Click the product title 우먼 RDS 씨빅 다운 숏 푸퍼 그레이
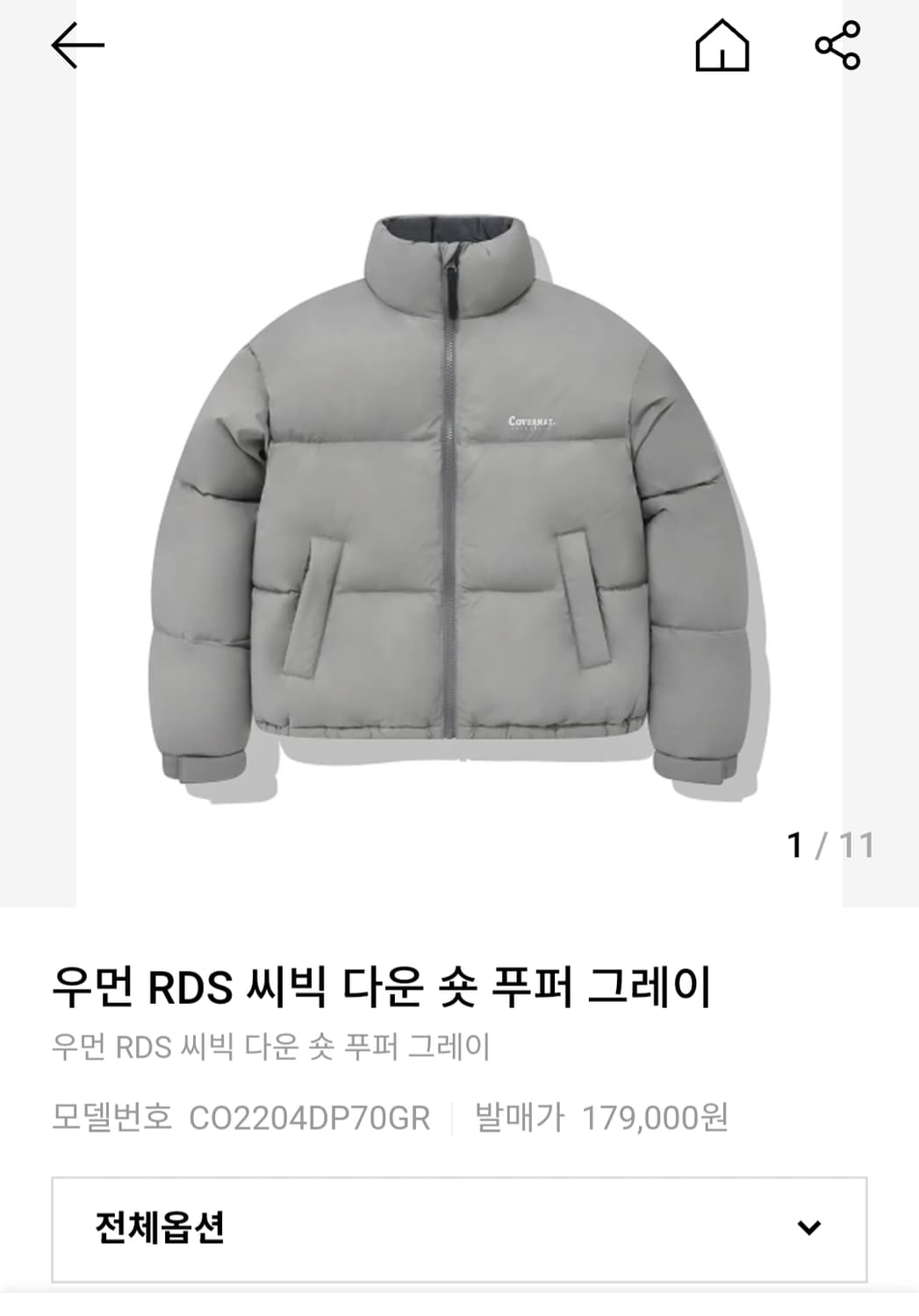Screen dimensions: 919x1316 coord(386,988)
